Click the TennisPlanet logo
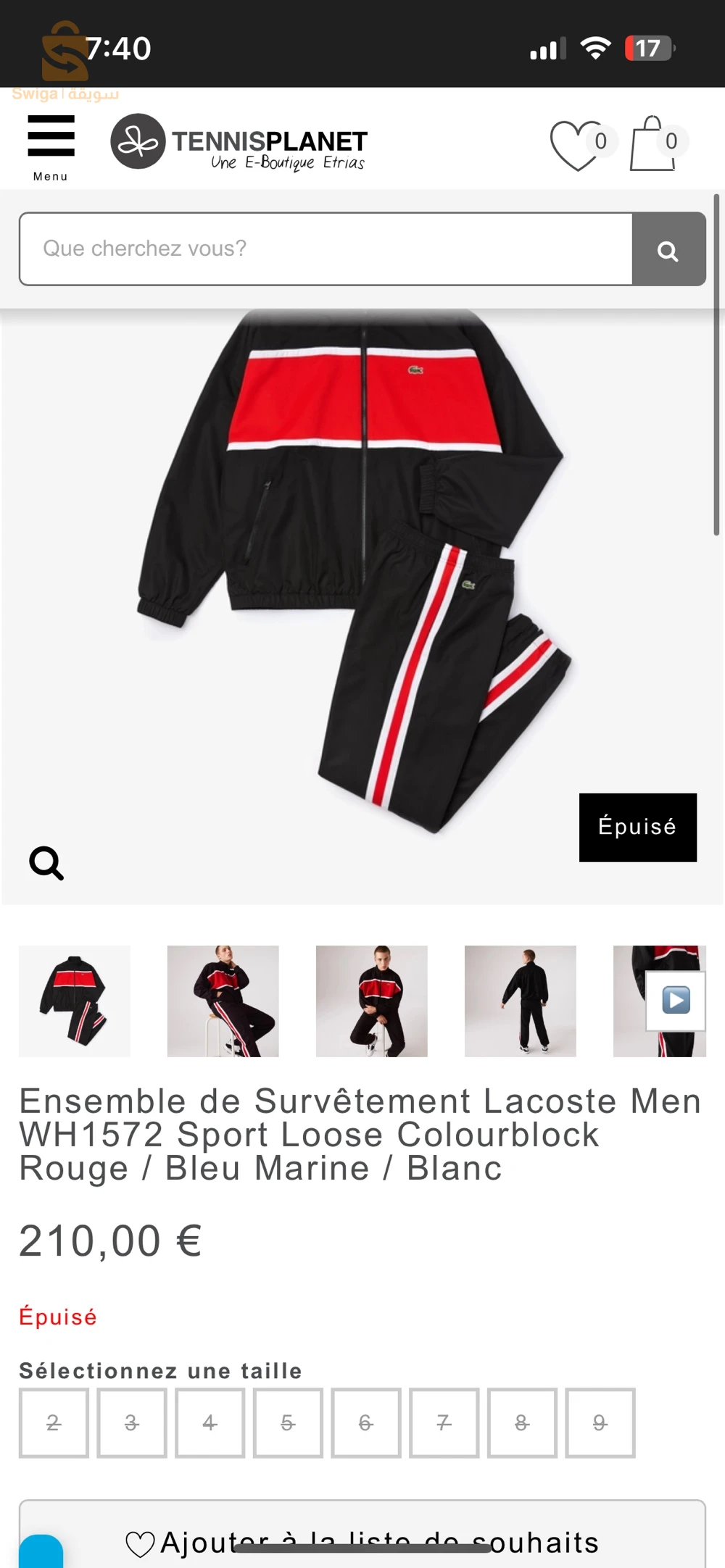 pos(239,143)
